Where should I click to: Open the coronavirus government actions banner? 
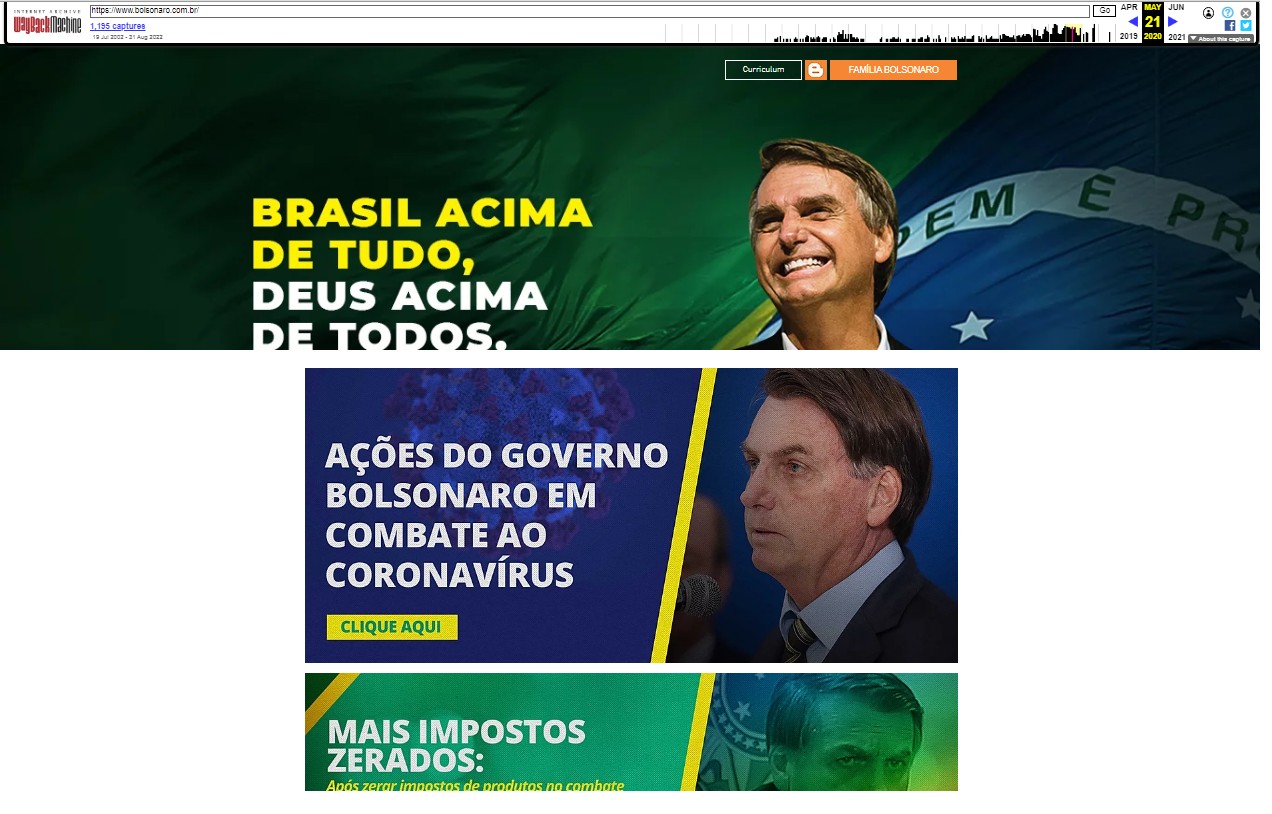click(631, 515)
